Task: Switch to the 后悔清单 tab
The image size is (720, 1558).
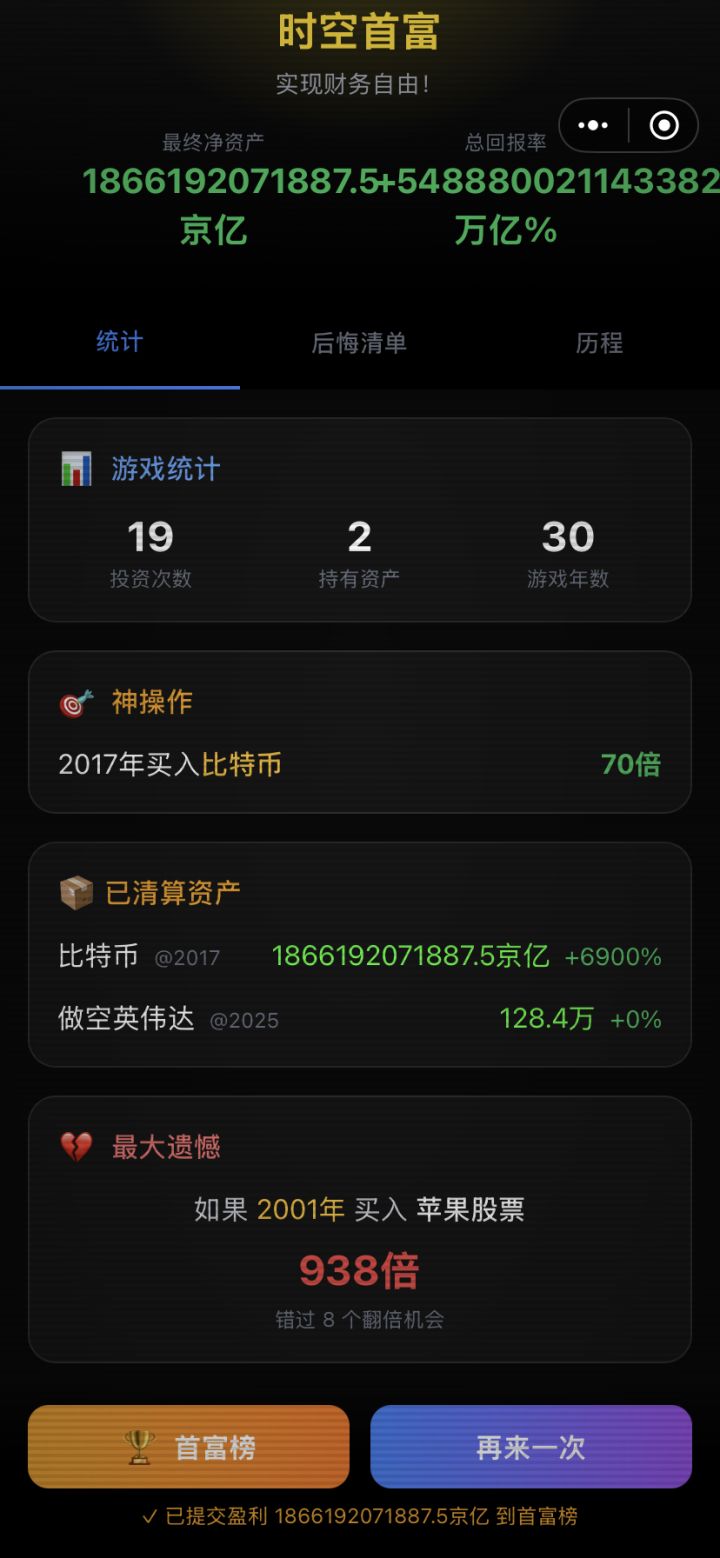Action: tap(357, 343)
